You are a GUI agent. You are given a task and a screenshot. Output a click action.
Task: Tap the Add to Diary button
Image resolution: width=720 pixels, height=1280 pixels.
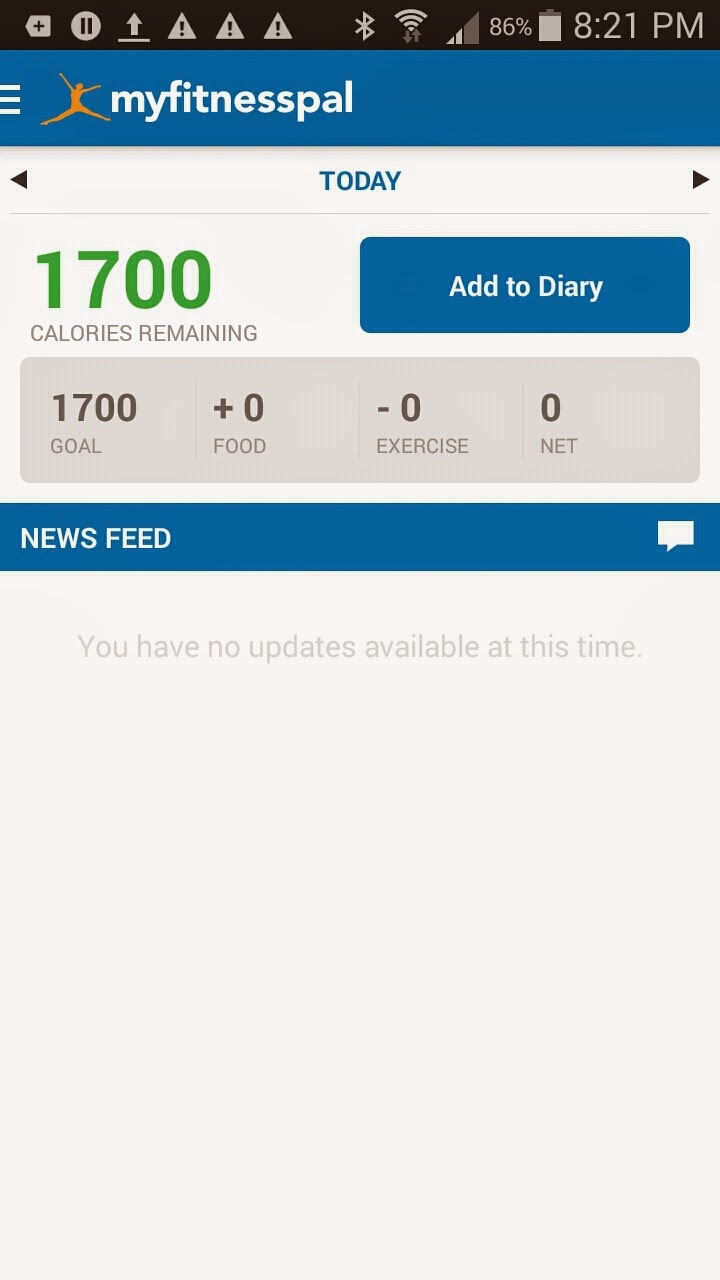[x=525, y=285]
